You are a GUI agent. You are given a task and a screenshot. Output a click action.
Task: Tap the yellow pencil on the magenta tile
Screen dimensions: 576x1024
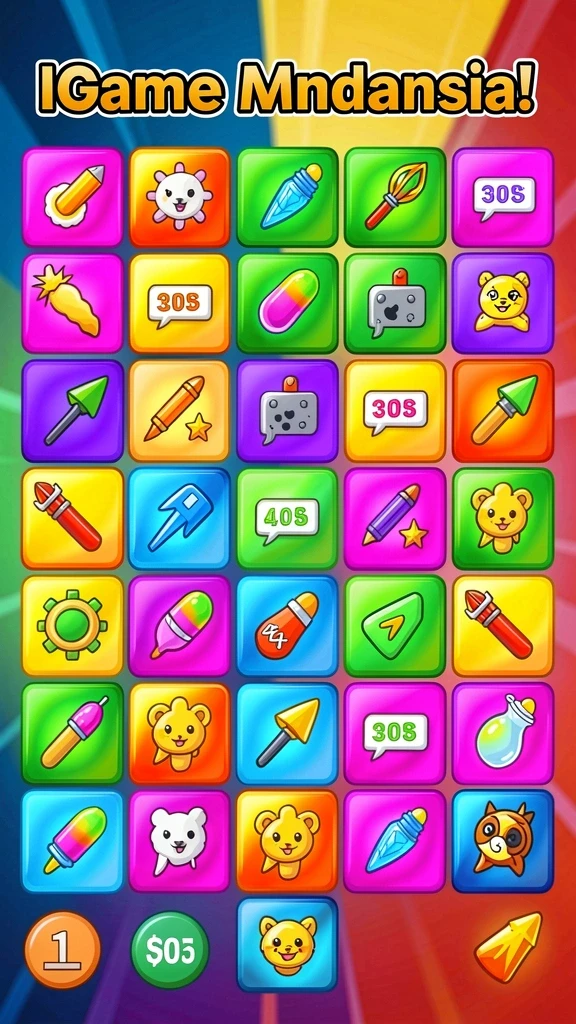coord(72,197)
